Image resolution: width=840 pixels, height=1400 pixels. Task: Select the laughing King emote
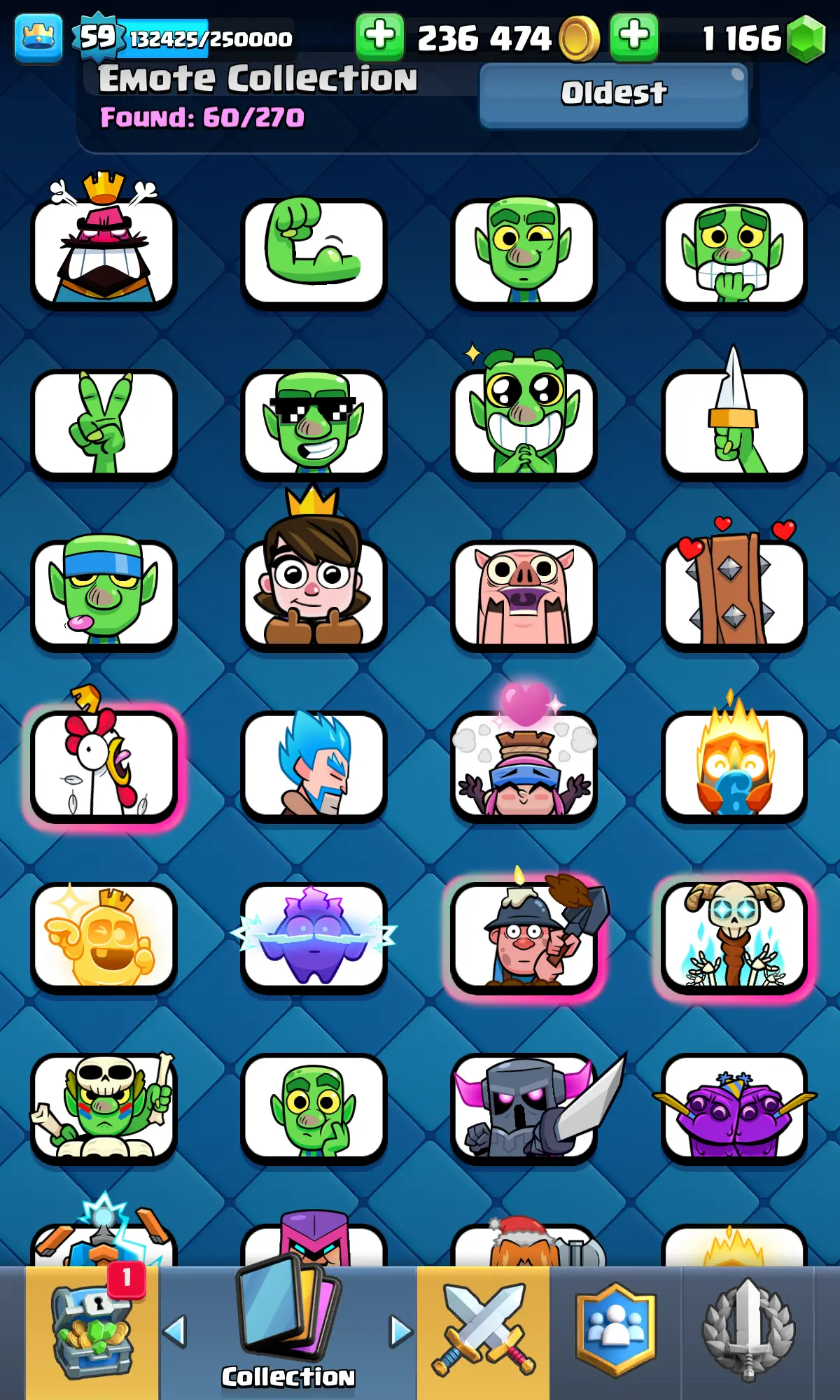104,251
